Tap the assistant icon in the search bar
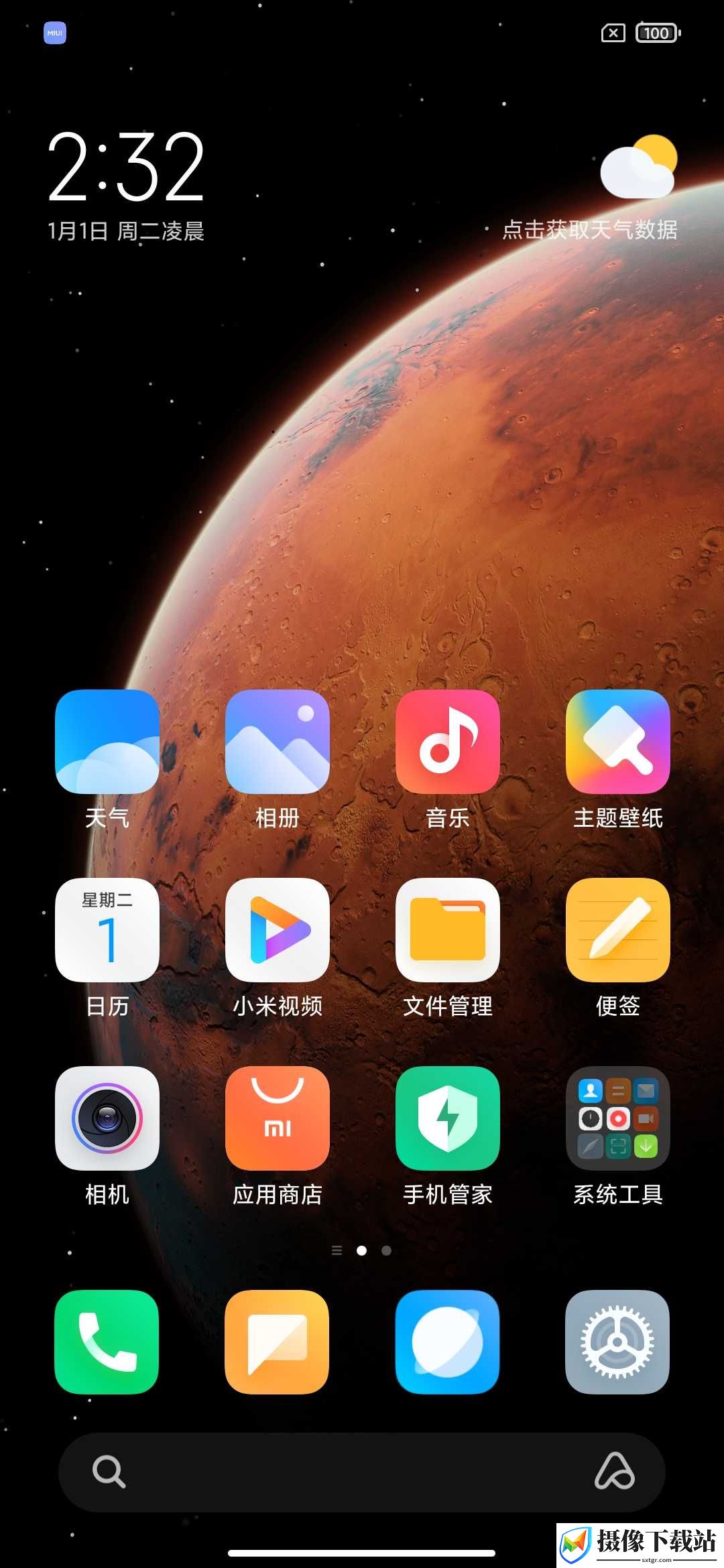This screenshot has height=1568, width=724. [x=615, y=1472]
